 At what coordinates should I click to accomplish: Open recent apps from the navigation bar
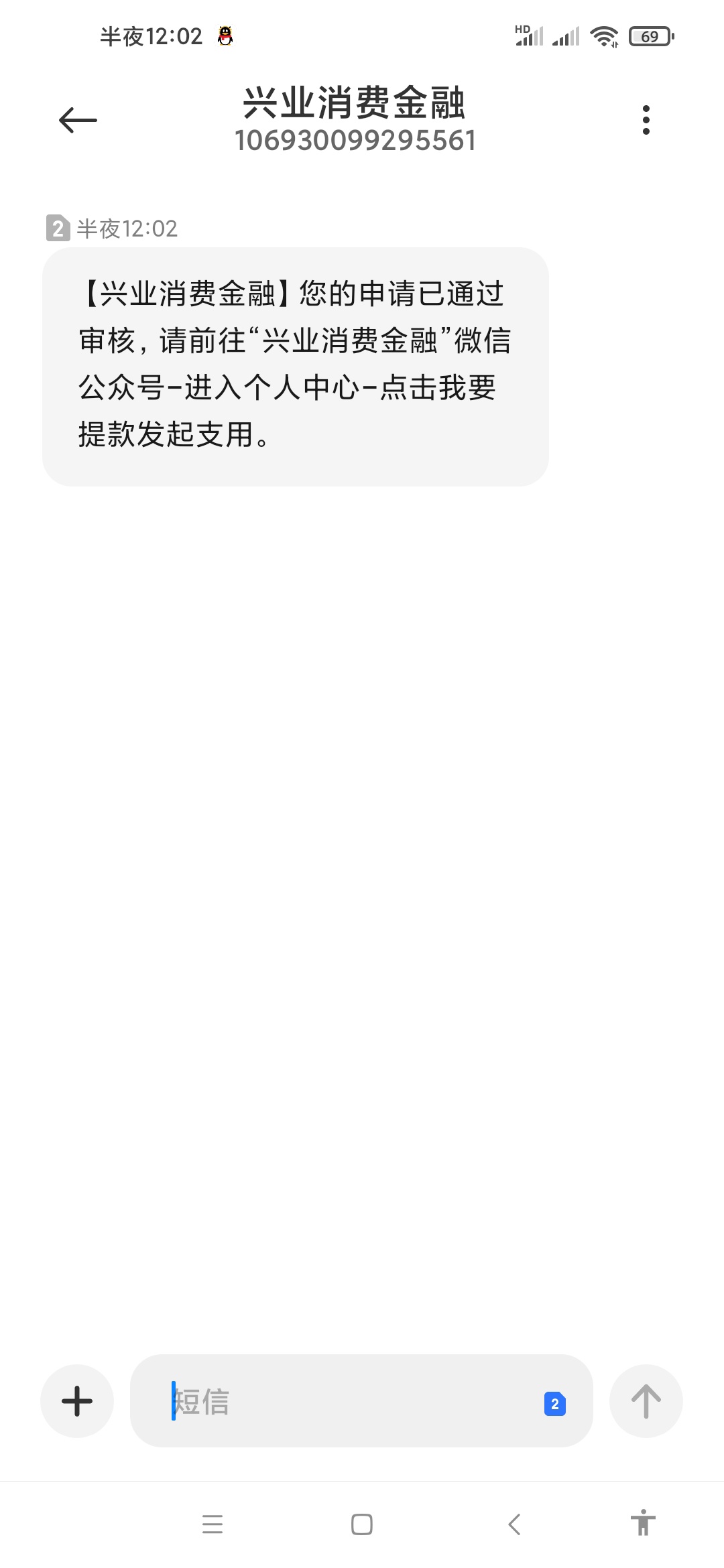[213, 1524]
